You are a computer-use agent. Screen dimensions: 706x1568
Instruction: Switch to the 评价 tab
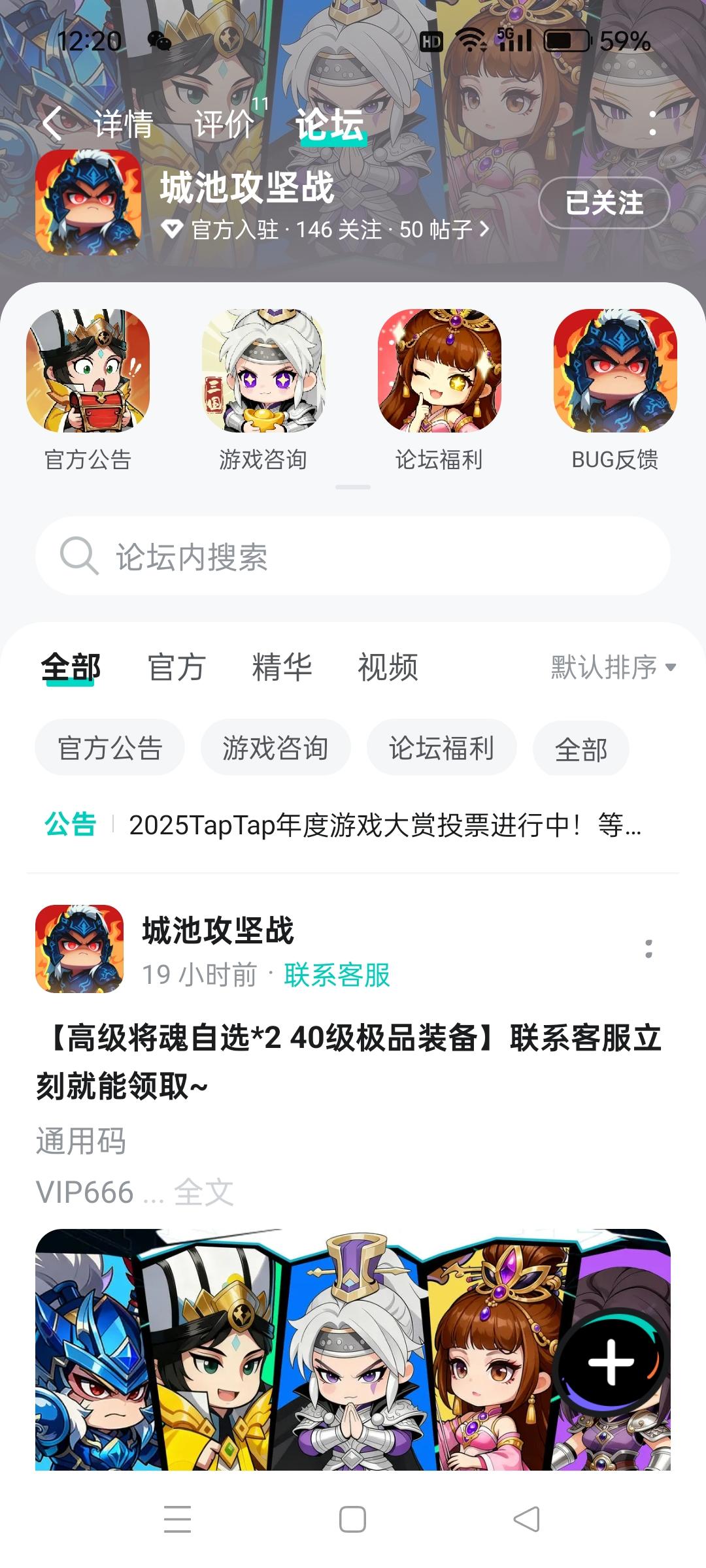click(x=224, y=123)
